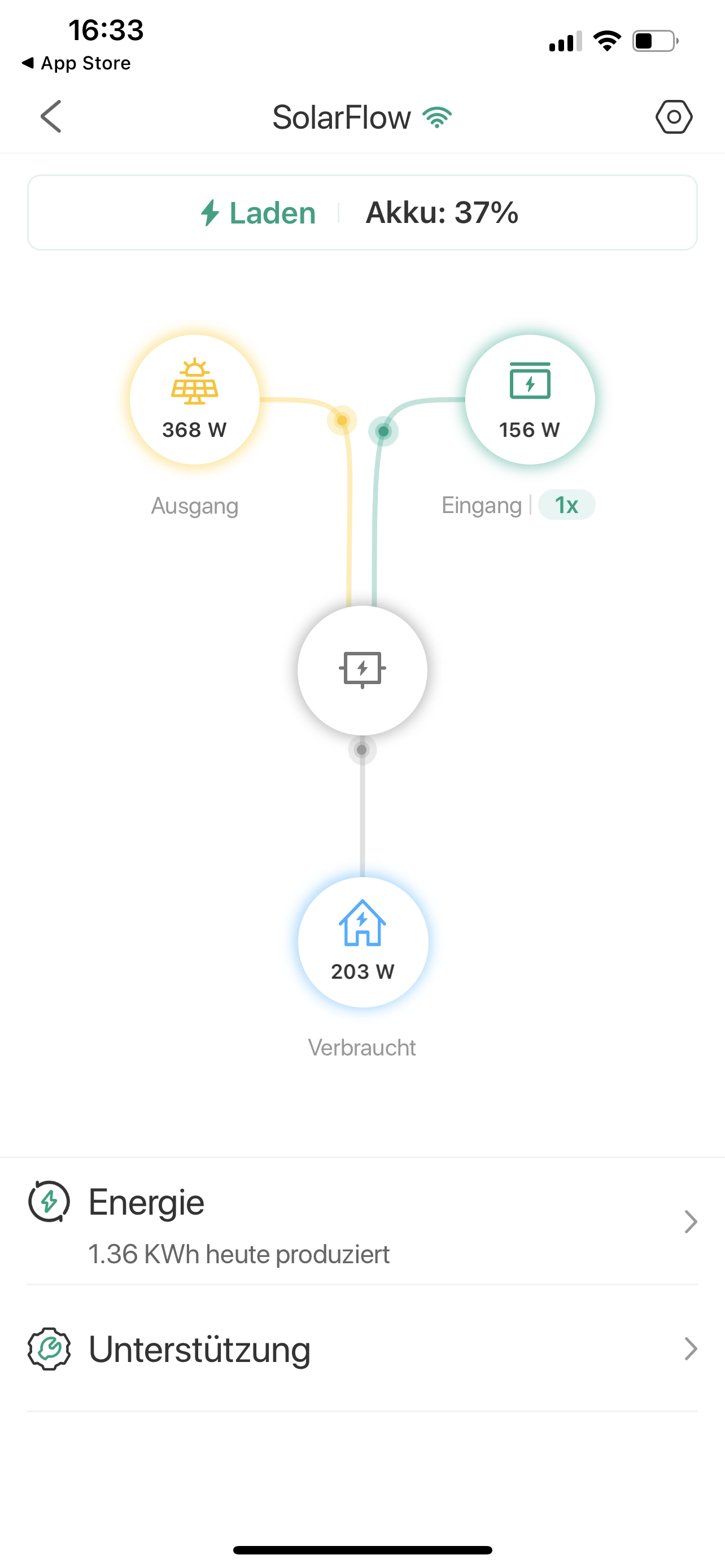Open SolarFlow device settings

(x=673, y=116)
